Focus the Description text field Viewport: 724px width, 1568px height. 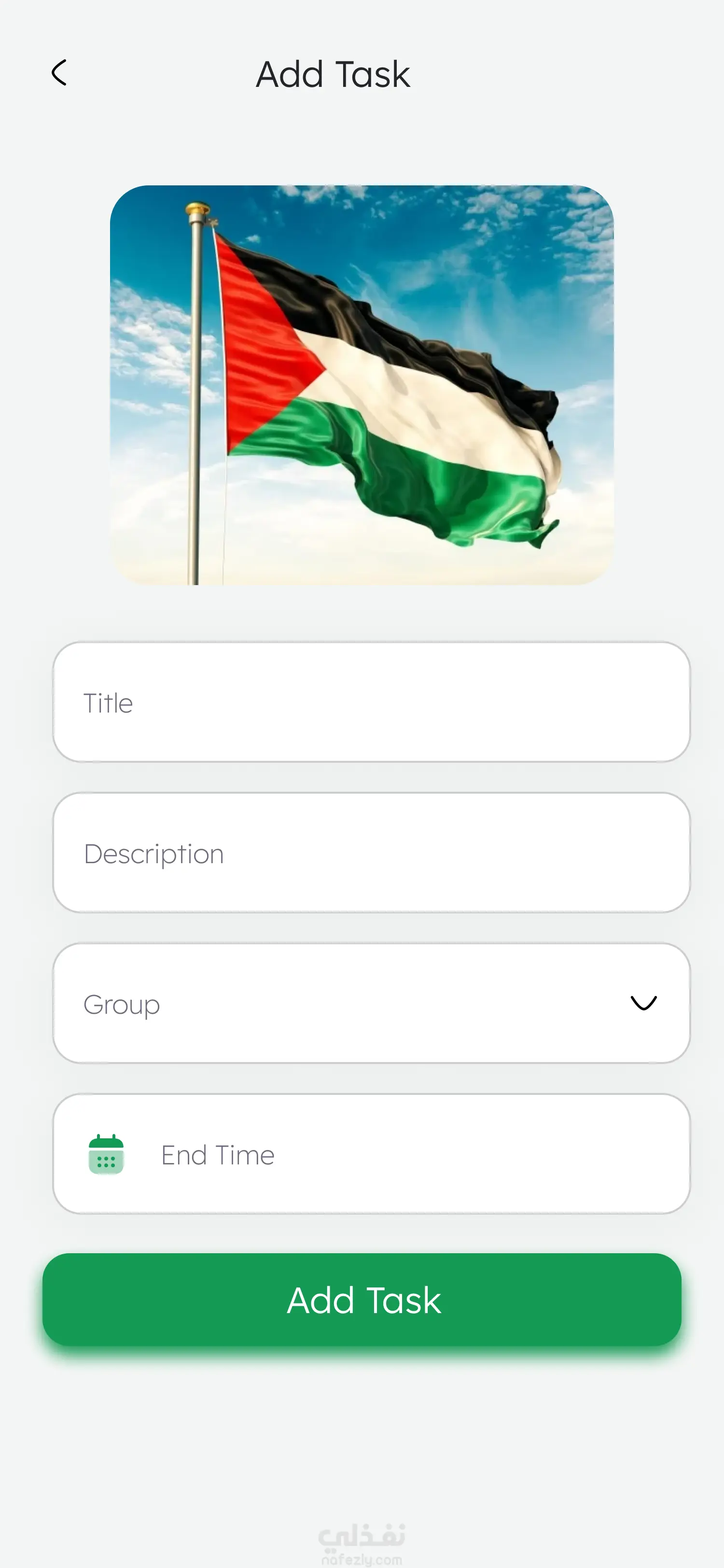371,852
